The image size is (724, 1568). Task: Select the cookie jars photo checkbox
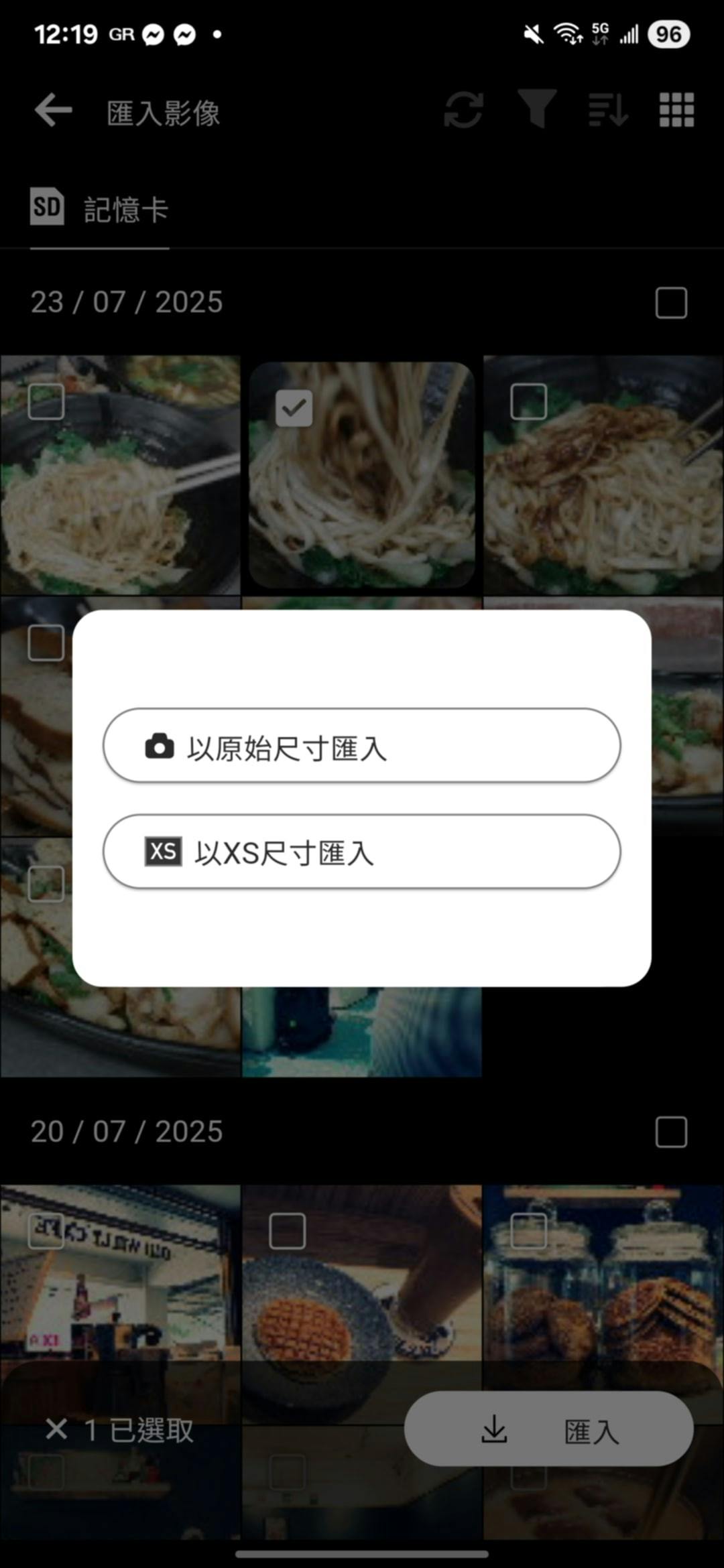point(528,1231)
